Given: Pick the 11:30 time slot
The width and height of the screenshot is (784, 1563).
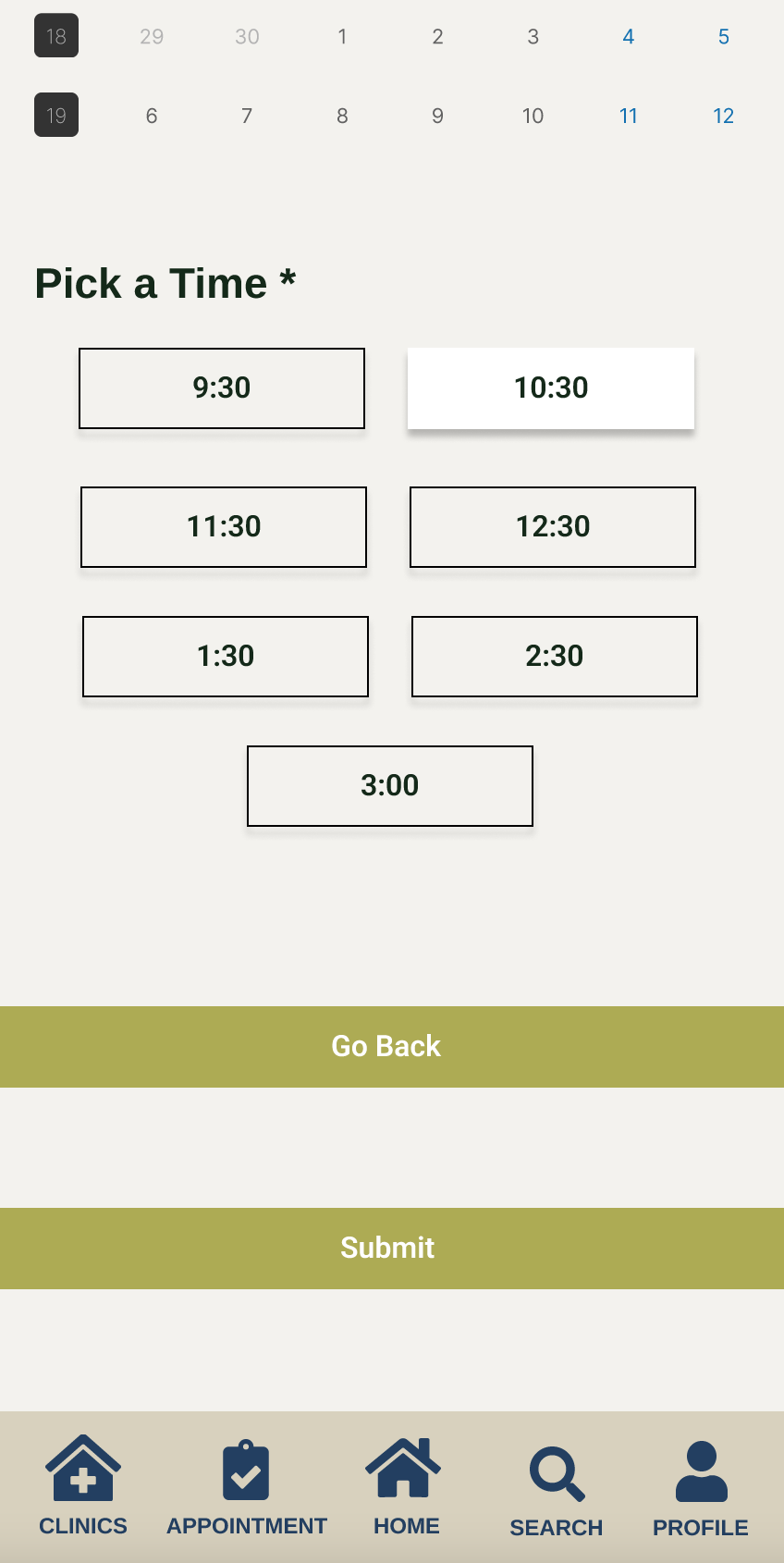Looking at the screenshot, I should pyautogui.click(x=224, y=527).
